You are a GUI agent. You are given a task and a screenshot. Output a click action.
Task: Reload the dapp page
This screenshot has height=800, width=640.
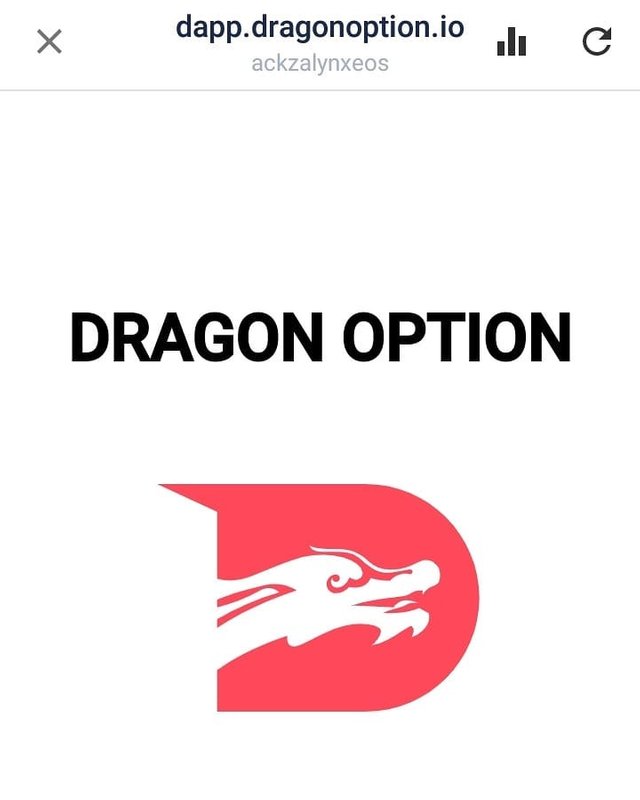597,42
